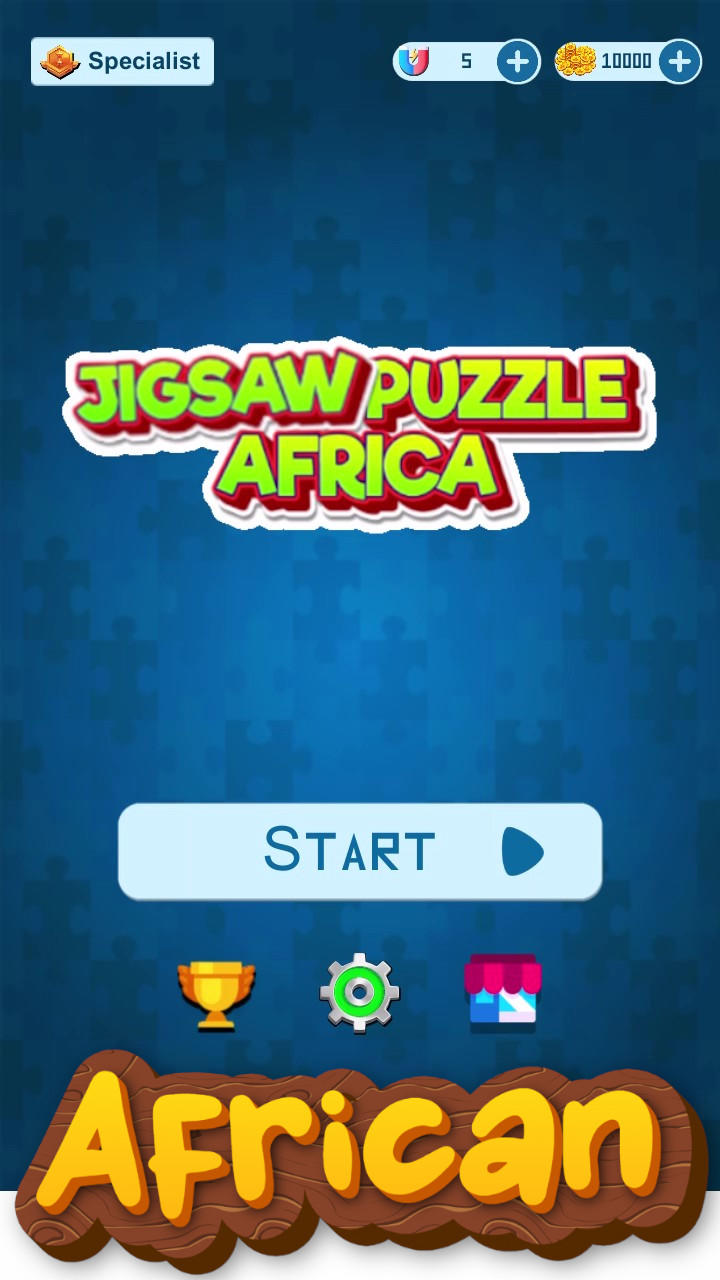Start the jigsaw puzzle game
Screen dimensions: 720x1280
pyautogui.click(x=360, y=851)
